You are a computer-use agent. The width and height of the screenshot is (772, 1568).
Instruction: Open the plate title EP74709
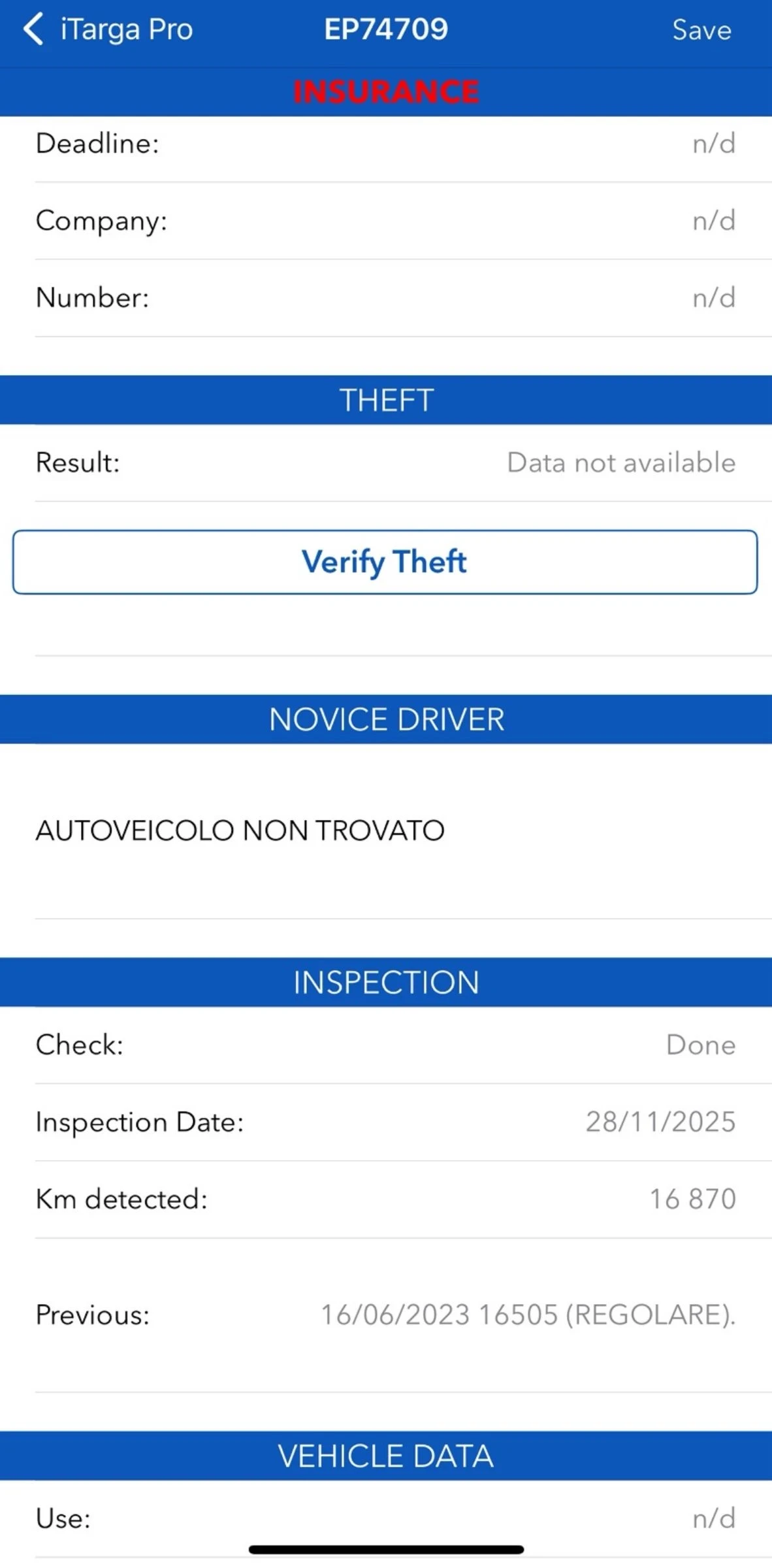(x=386, y=29)
